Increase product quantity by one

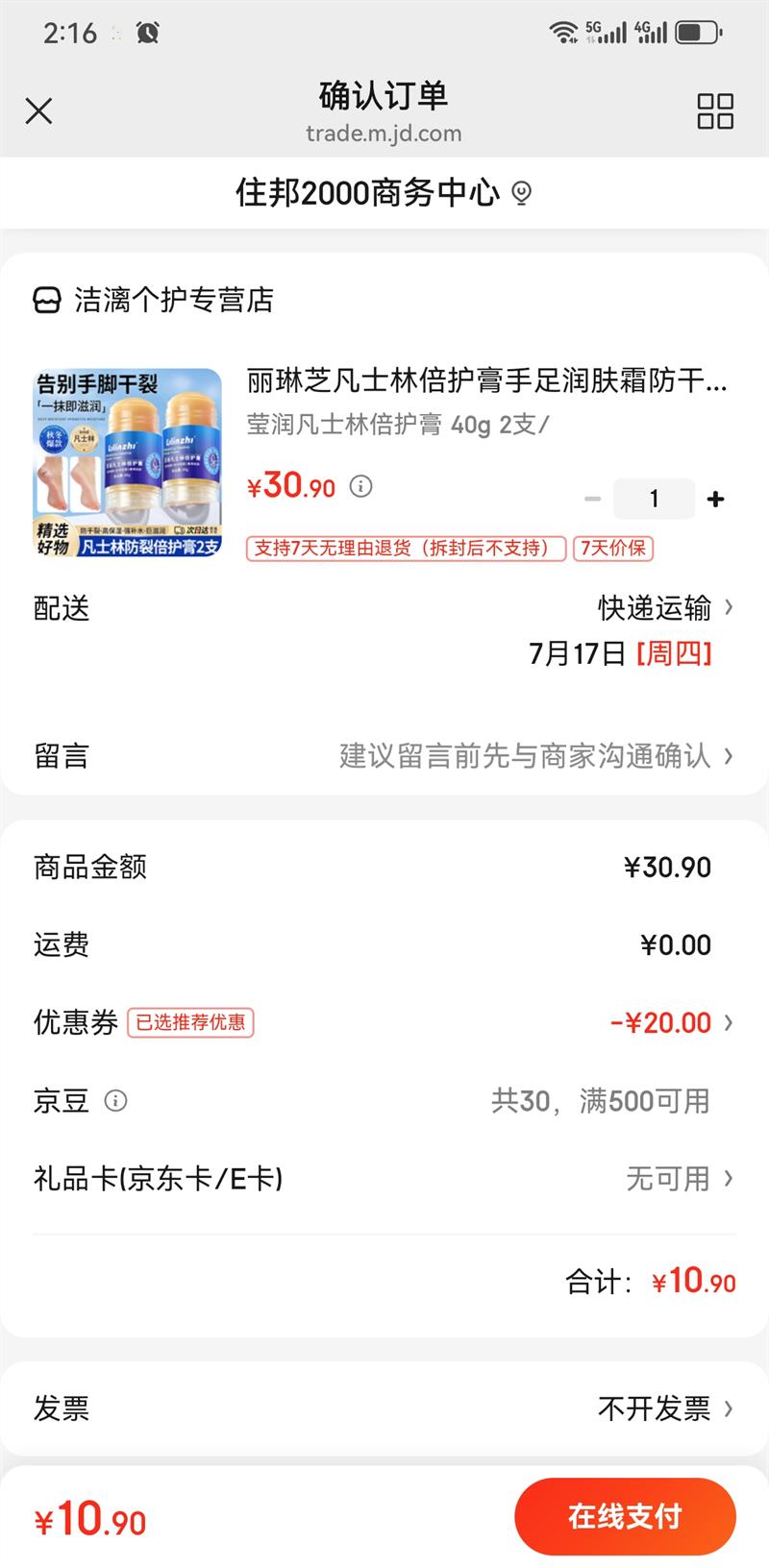click(715, 499)
